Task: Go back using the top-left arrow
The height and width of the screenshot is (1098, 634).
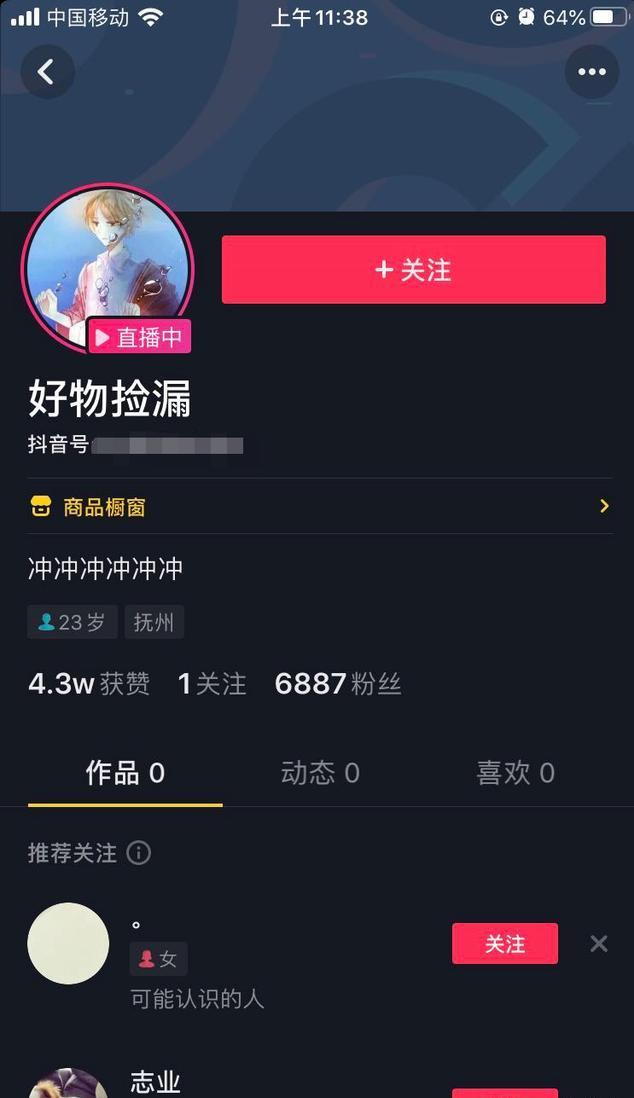Action: [x=46, y=72]
